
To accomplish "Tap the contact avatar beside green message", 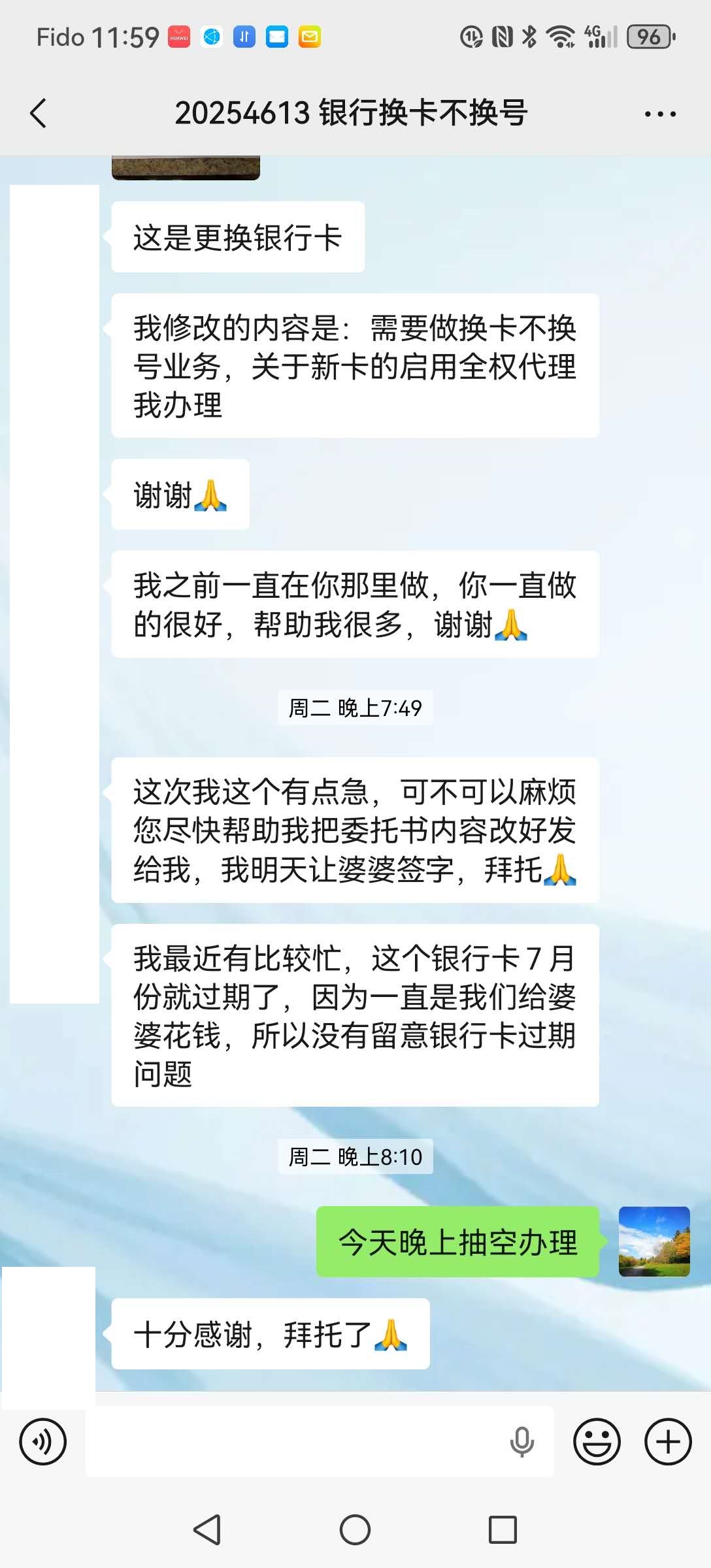I will (x=653, y=1243).
